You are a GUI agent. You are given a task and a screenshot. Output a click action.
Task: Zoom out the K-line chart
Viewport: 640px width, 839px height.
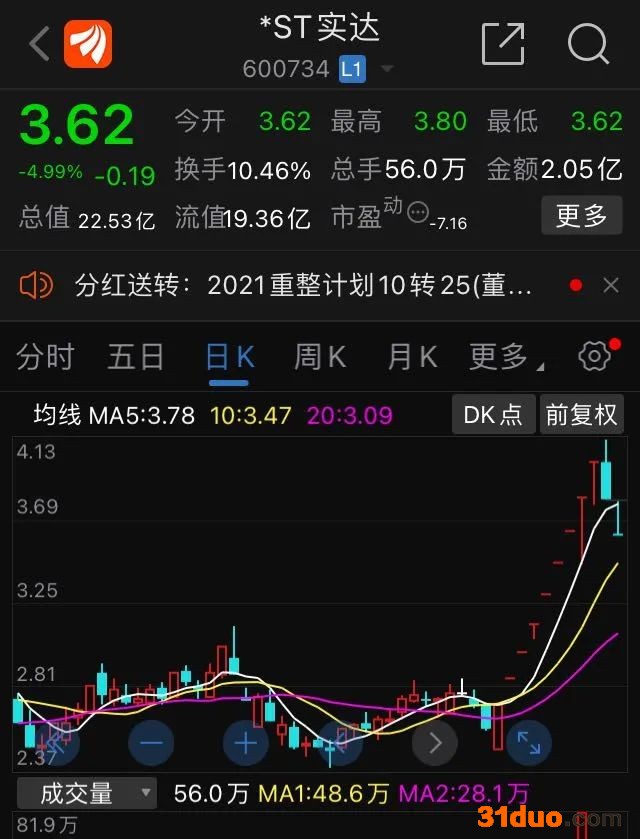(151, 743)
